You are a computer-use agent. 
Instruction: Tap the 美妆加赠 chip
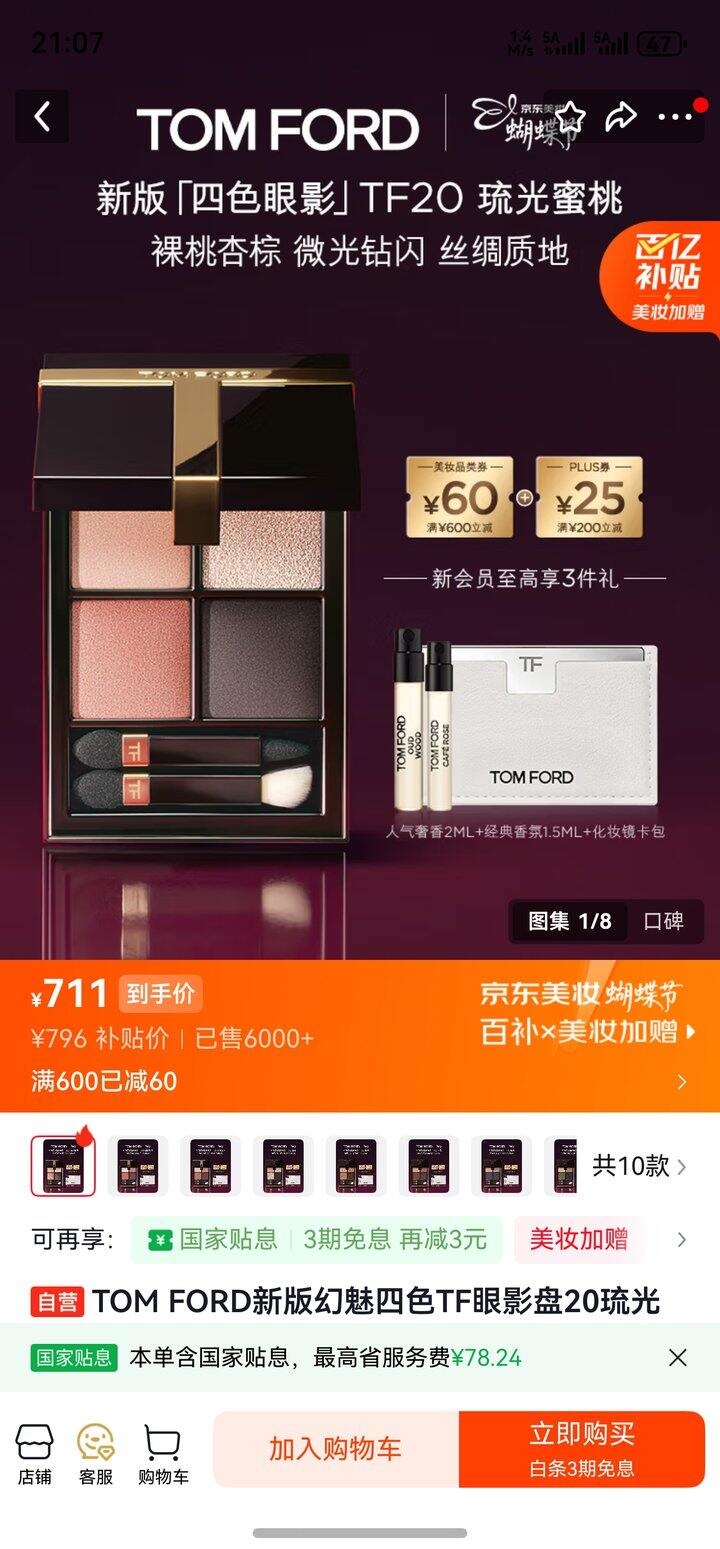coord(579,1240)
